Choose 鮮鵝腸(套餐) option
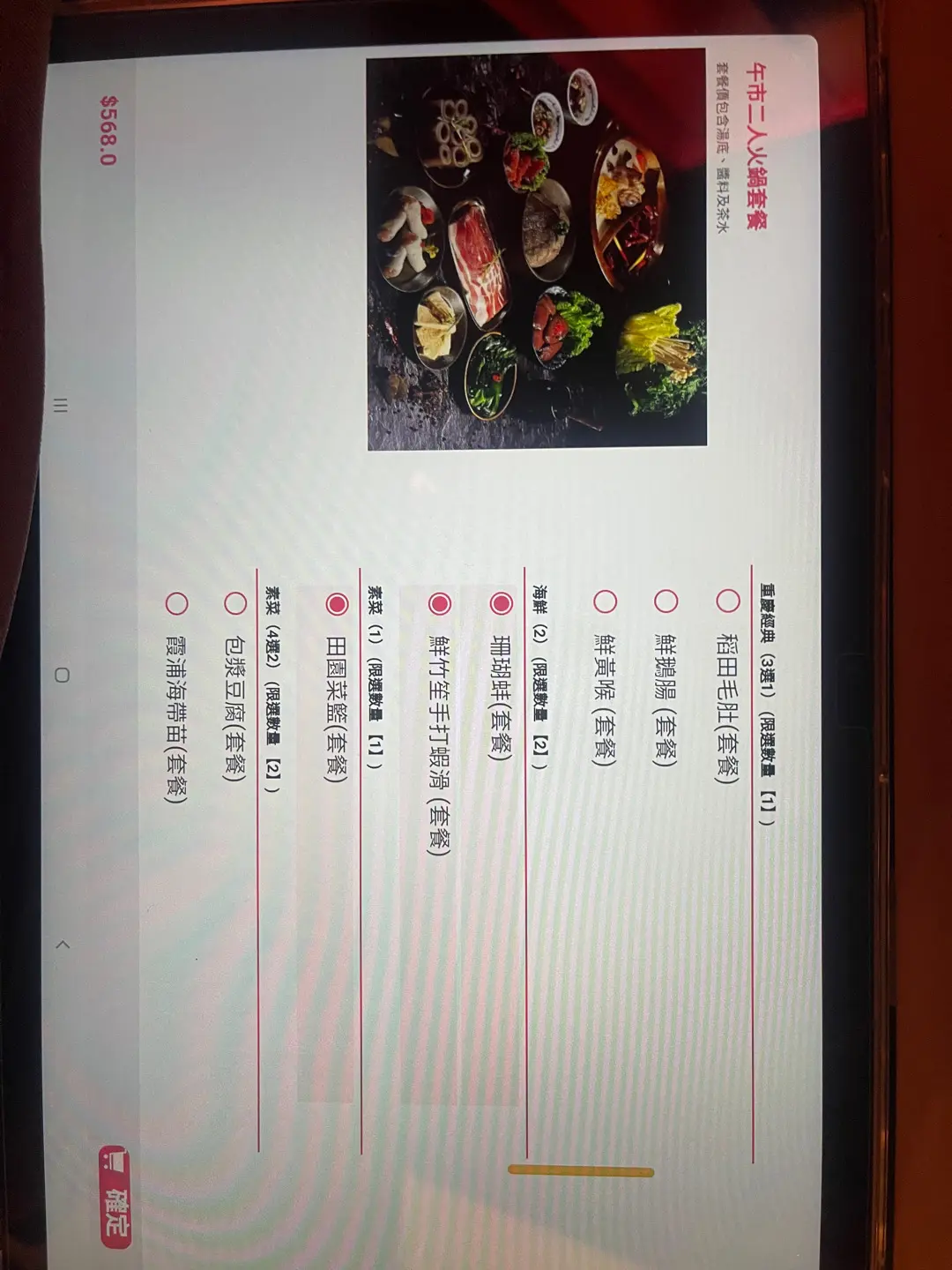Image resolution: width=952 pixels, height=1270 pixels. click(x=666, y=602)
